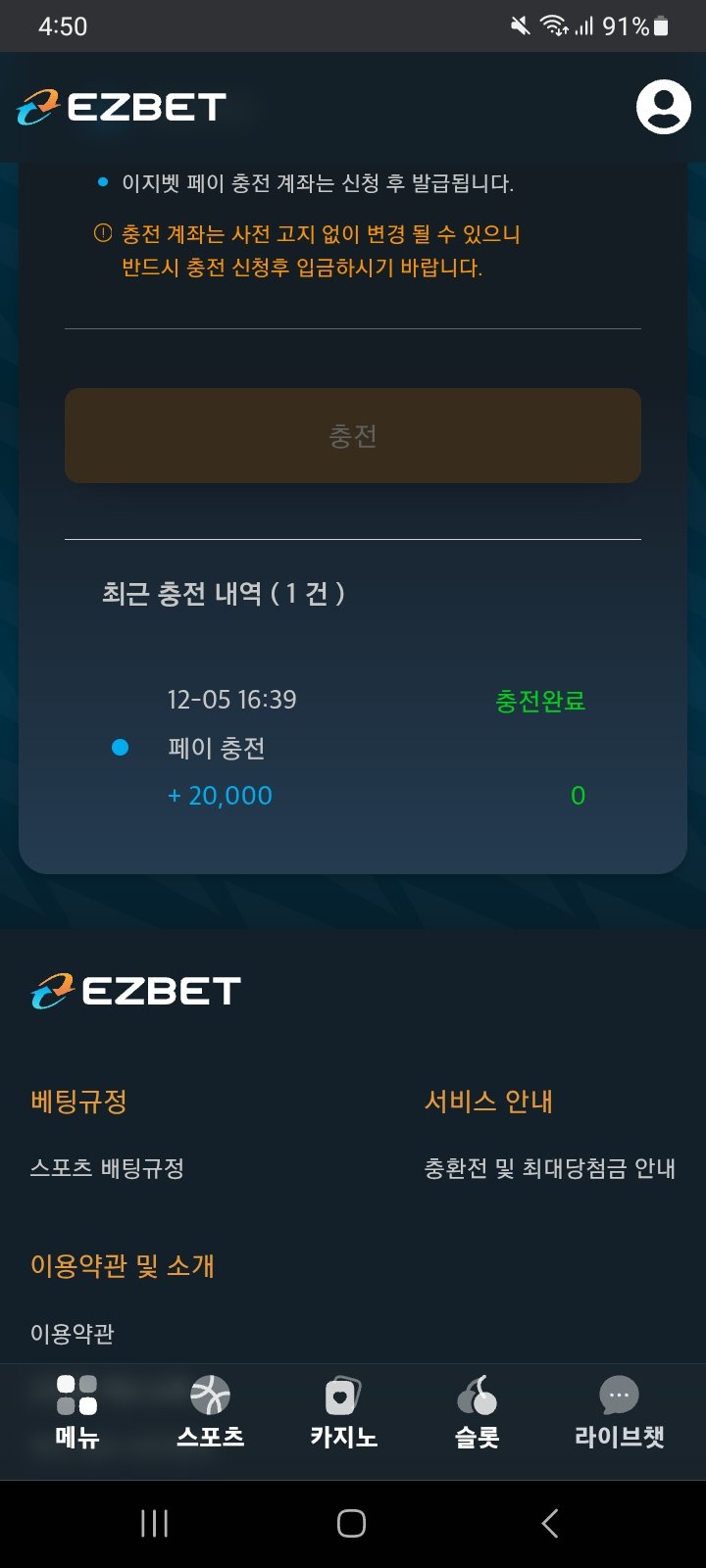Open the 메뉴 tab
706x1568 pixels.
point(77,1412)
